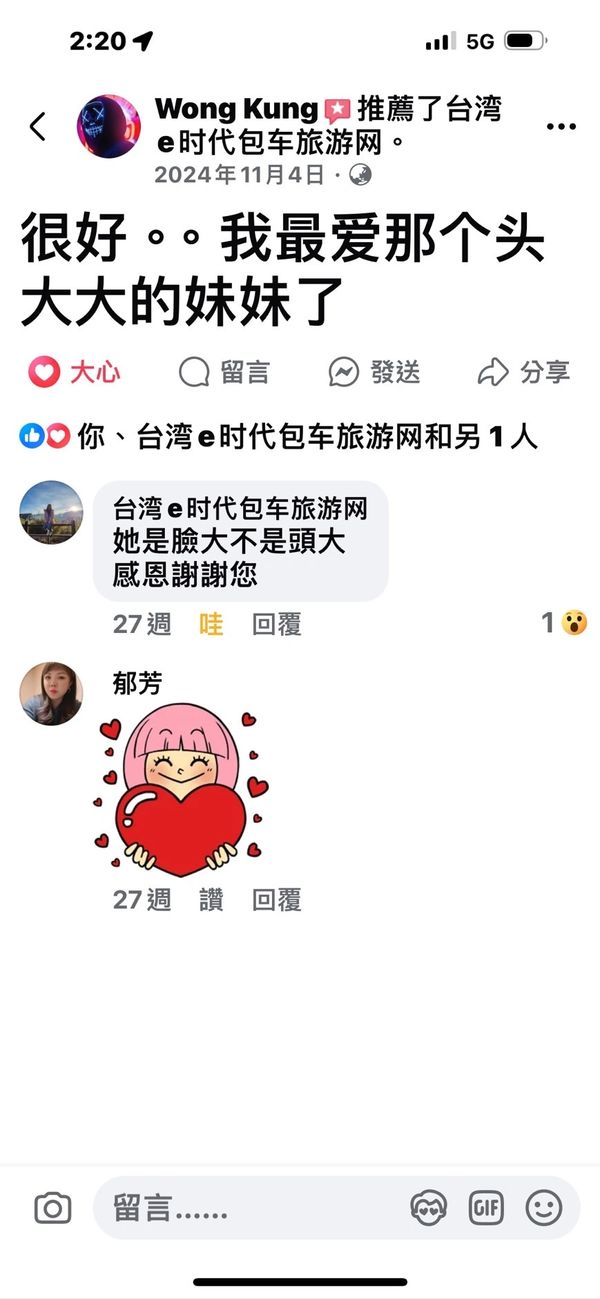The width and height of the screenshot is (600, 1299).
Task: Open 郁芳's profile avatar
Action: pyautogui.click(x=51, y=693)
